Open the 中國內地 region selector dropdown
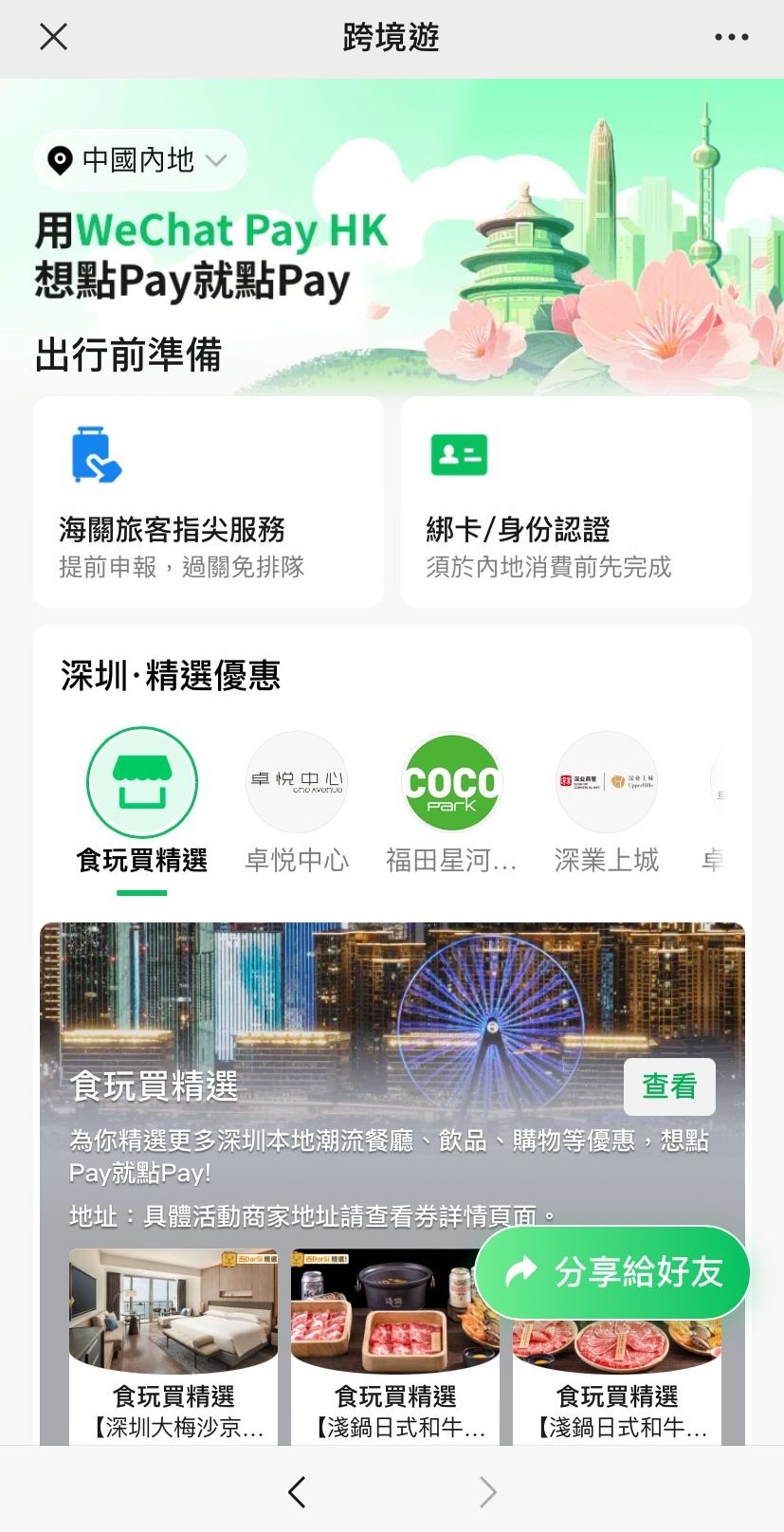The height and width of the screenshot is (1532, 784). tap(138, 160)
